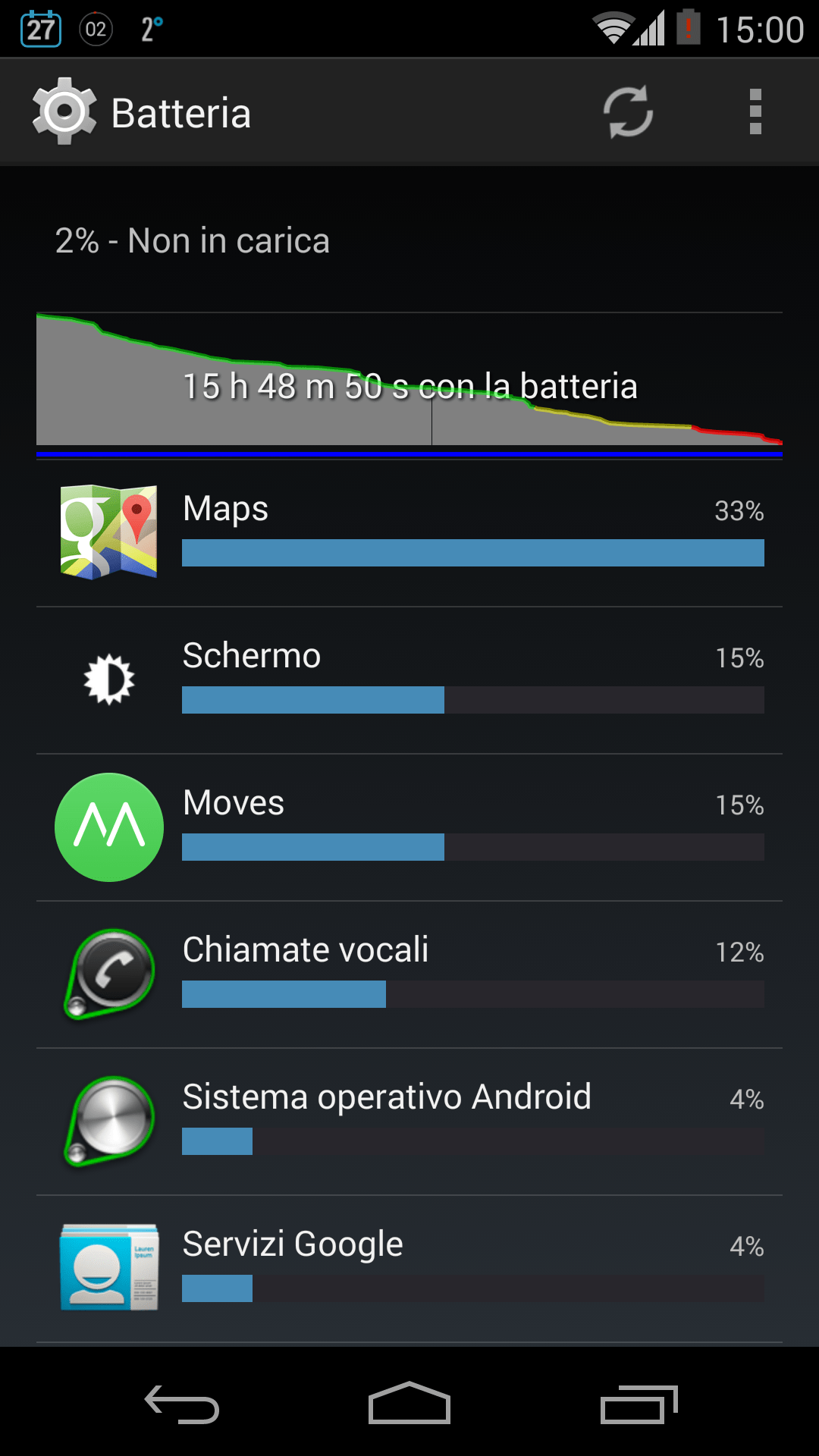The height and width of the screenshot is (1456, 819).
Task: Open Maps battery usage details
Action: click(x=409, y=532)
